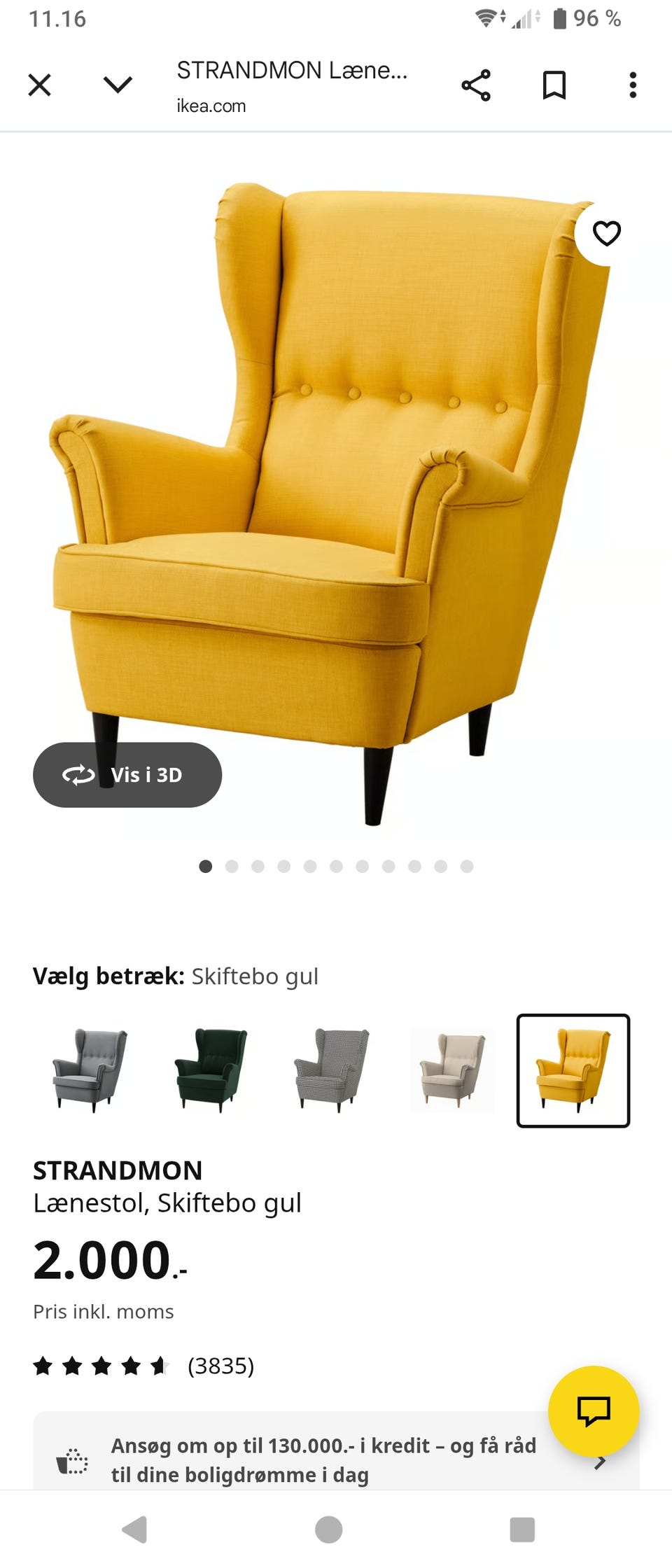Screen dimensions: 672x1568
Task: Tap the half-filled star in the rating
Action: tap(160, 1364)
